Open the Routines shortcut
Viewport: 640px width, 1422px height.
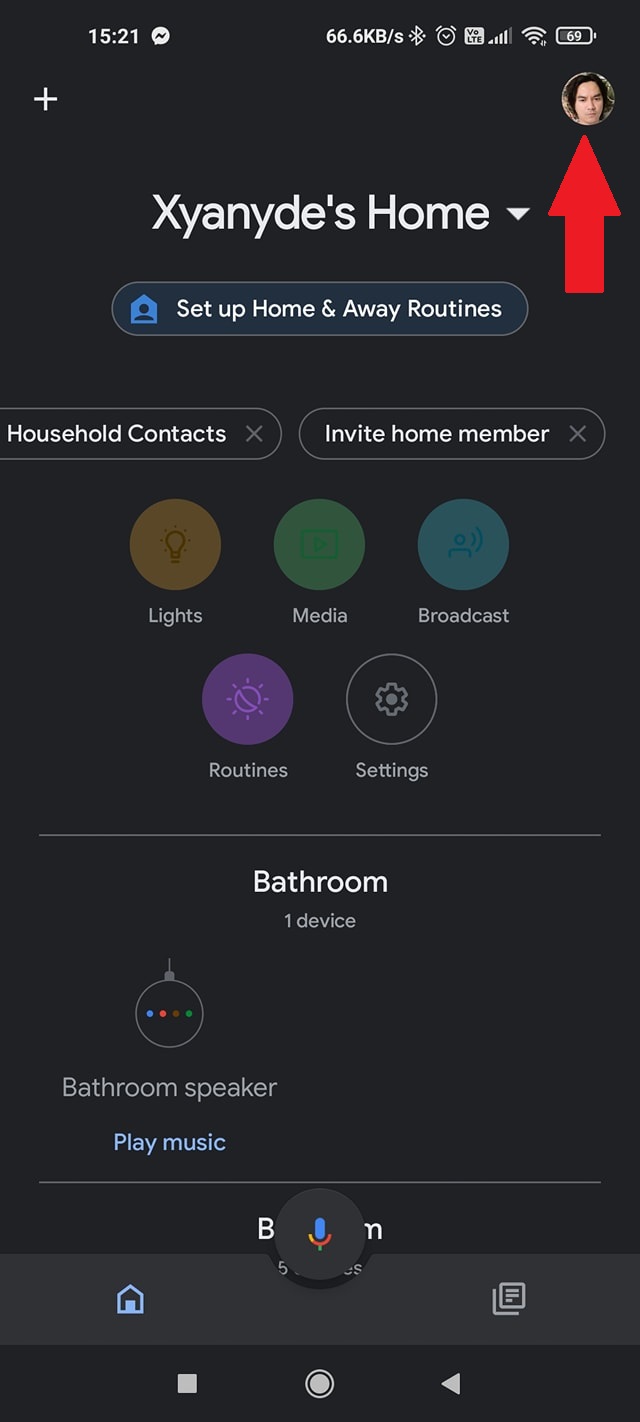tap(248, 699)
